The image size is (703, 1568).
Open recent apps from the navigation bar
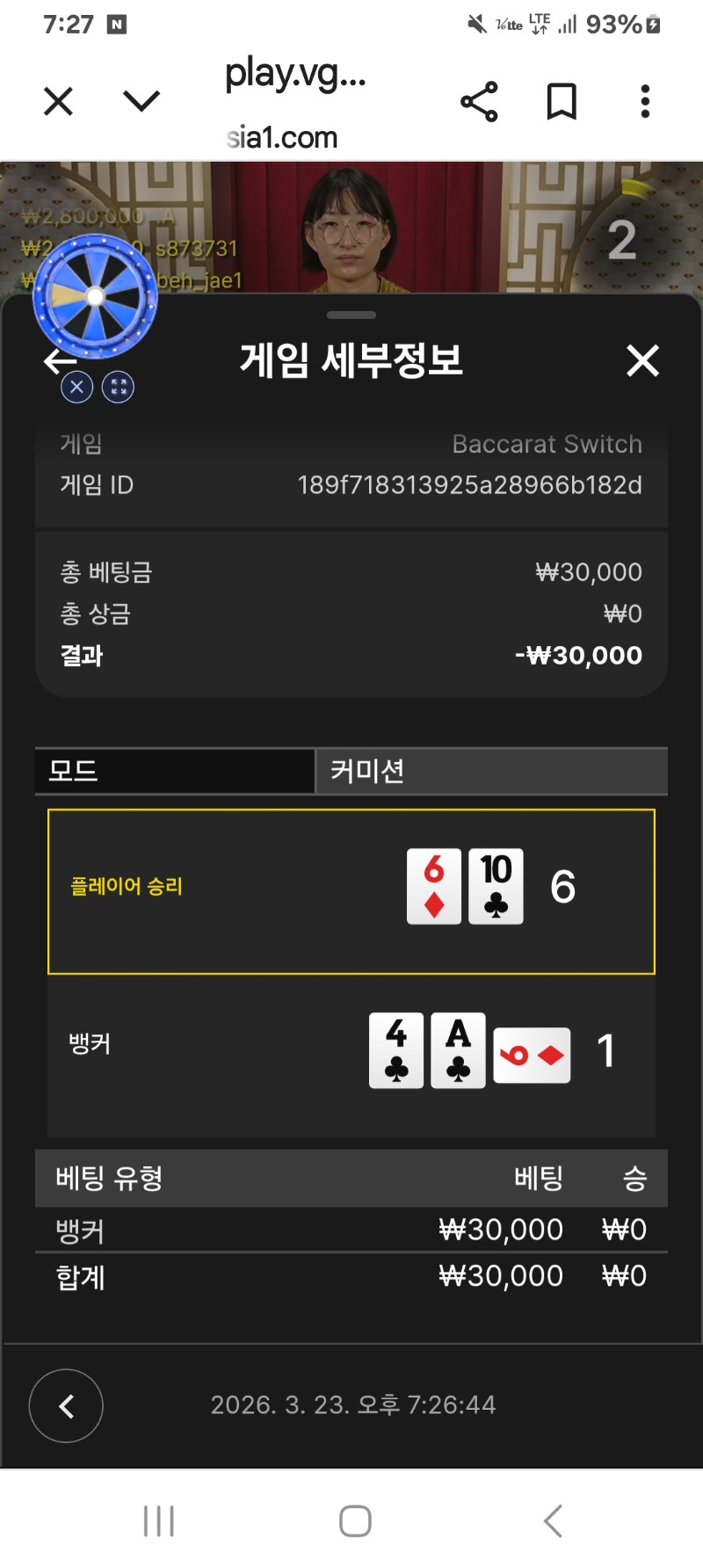click(159, 1521)
